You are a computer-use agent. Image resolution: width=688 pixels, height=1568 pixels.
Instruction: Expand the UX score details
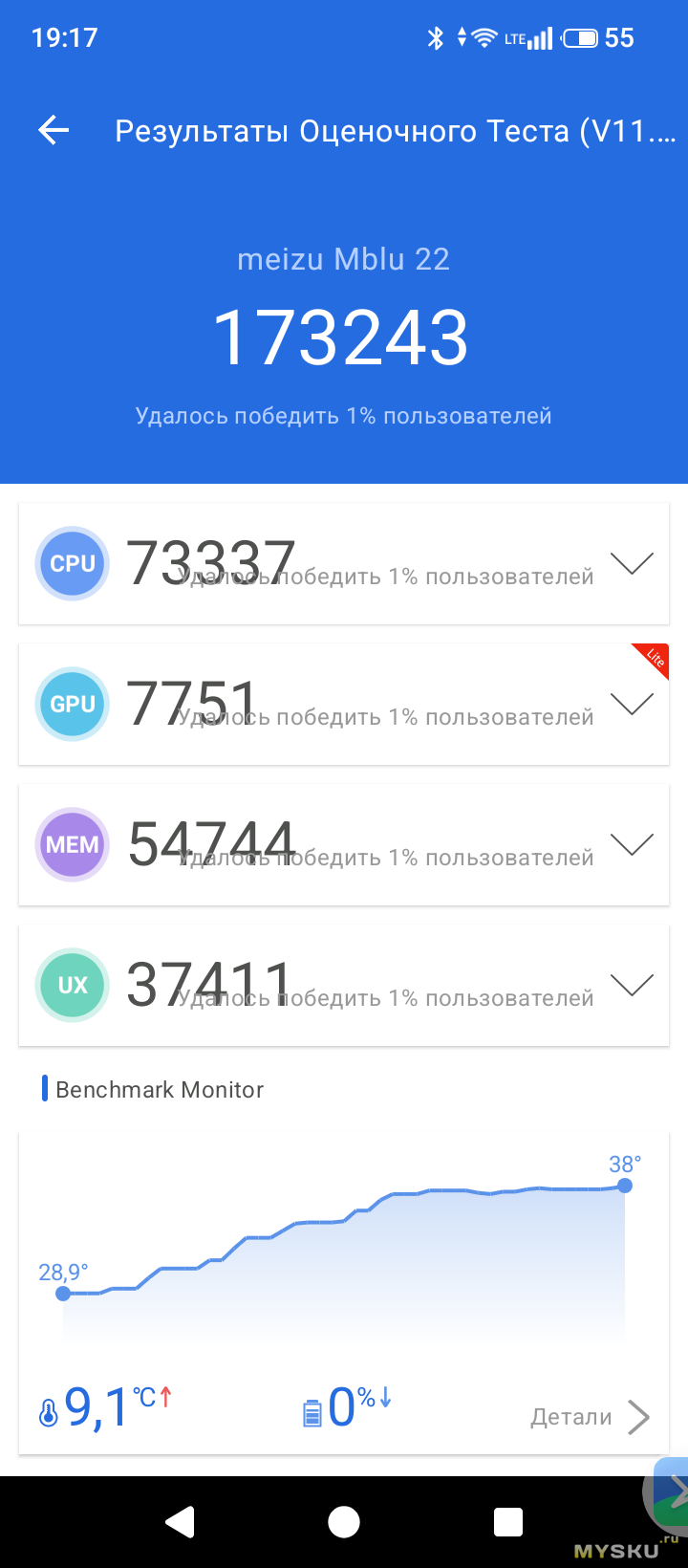(x=632, y=986)
